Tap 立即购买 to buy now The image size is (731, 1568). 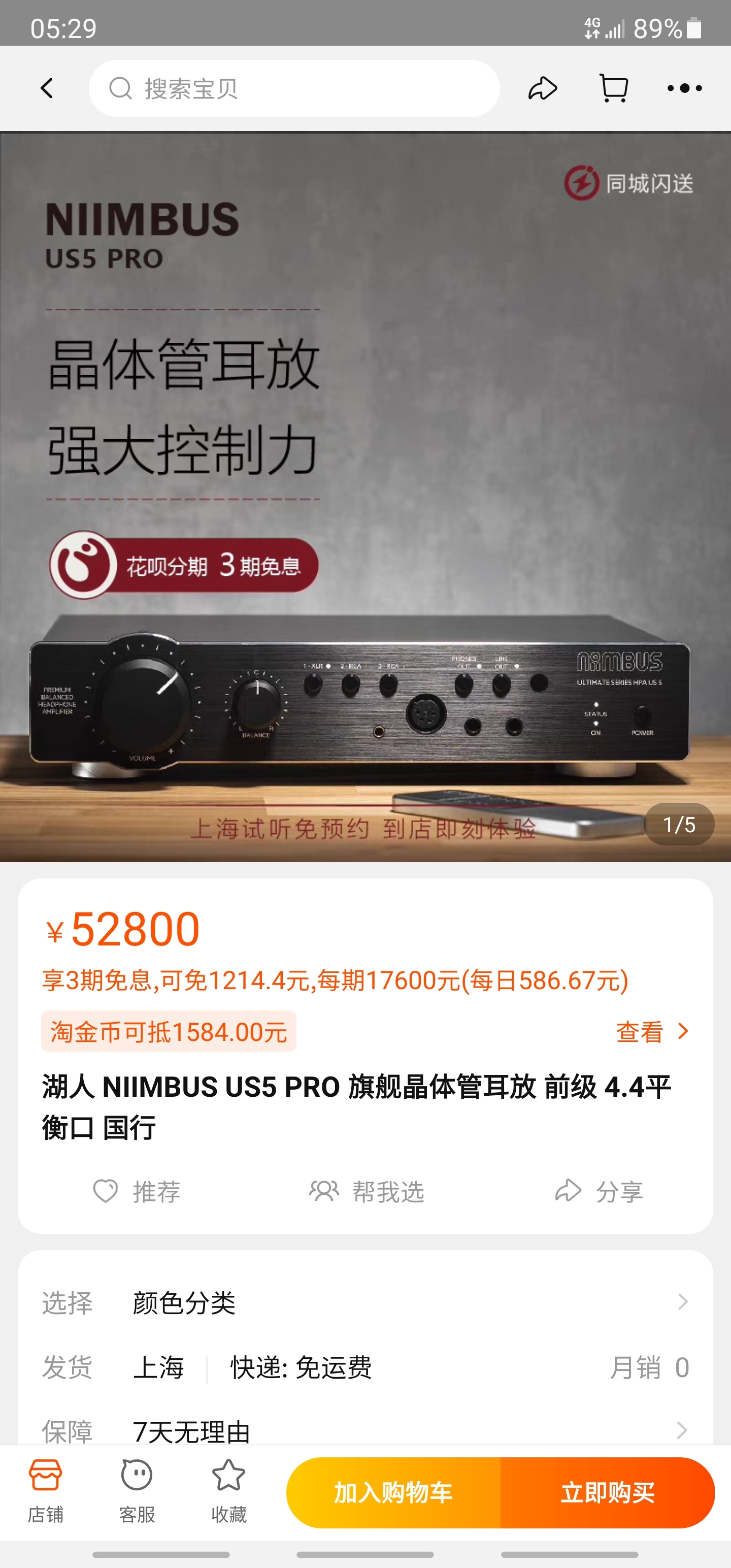click(607, 1492)
